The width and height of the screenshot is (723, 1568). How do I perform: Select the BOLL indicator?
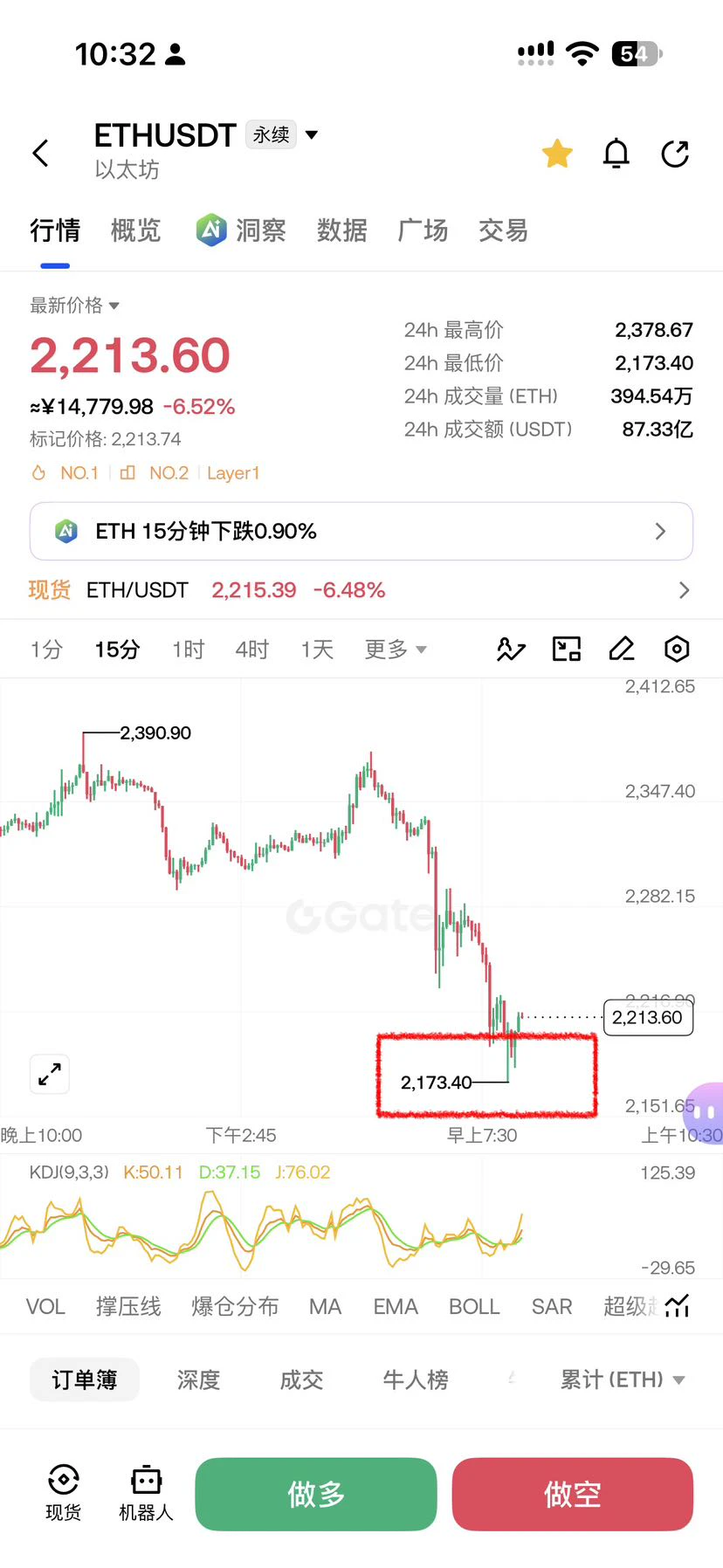click(474, 1306)
